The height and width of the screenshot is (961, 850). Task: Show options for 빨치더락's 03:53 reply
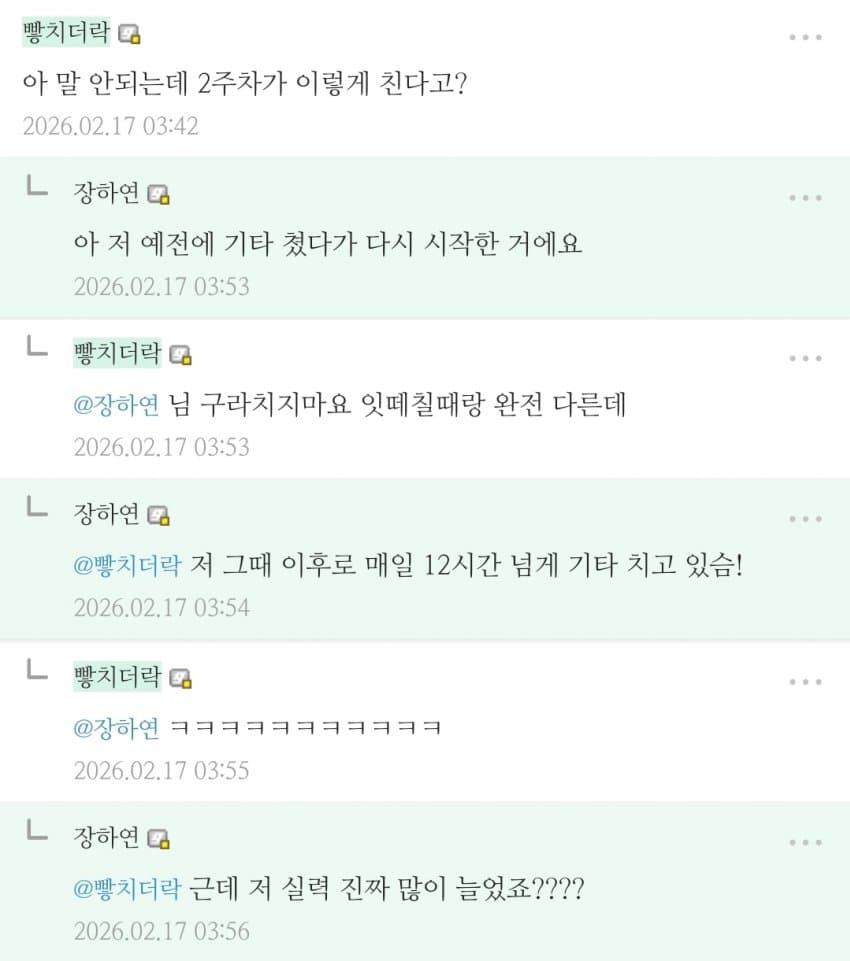tap(804, 359)
